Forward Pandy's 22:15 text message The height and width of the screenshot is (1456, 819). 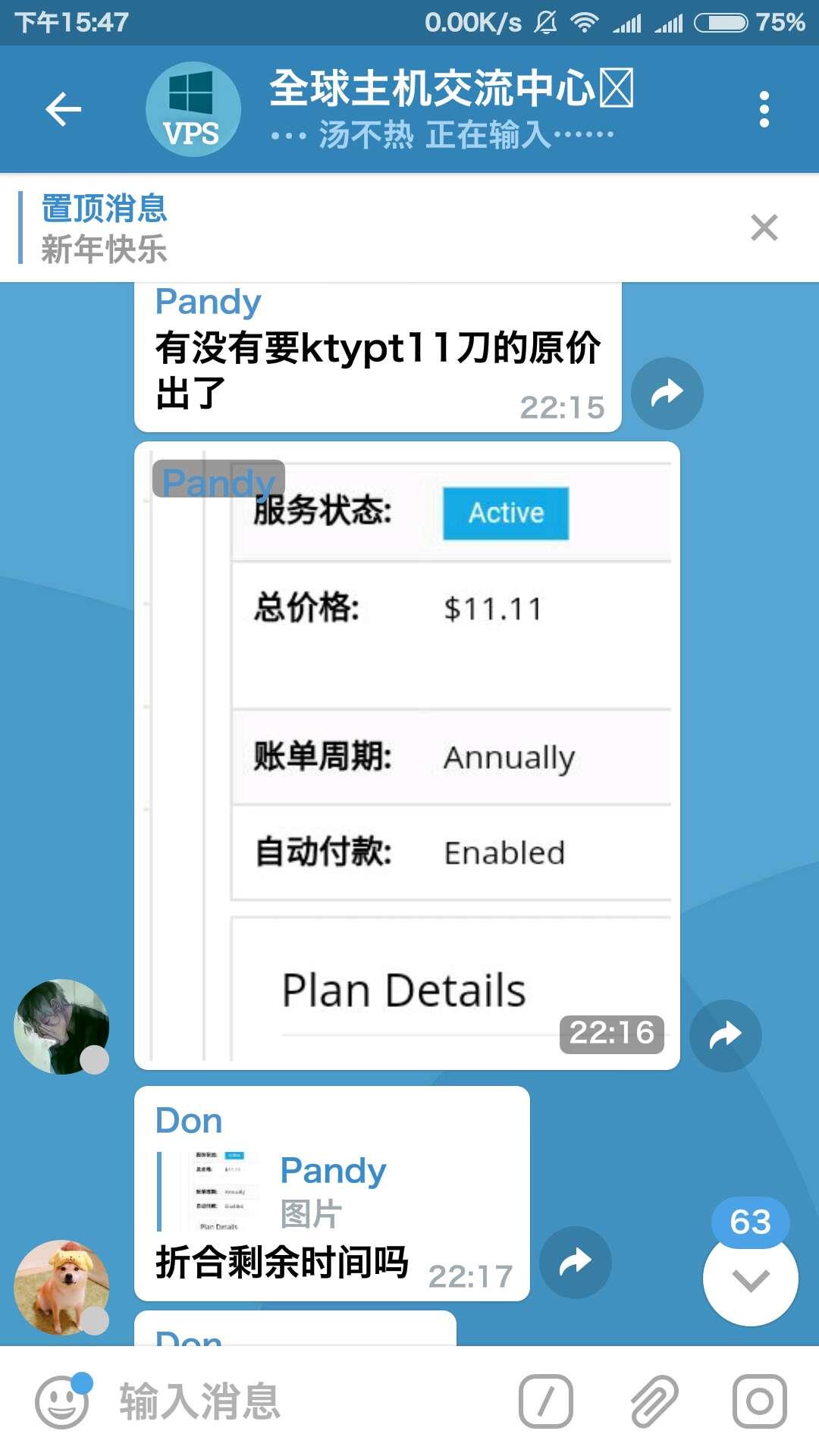point(667,394)
